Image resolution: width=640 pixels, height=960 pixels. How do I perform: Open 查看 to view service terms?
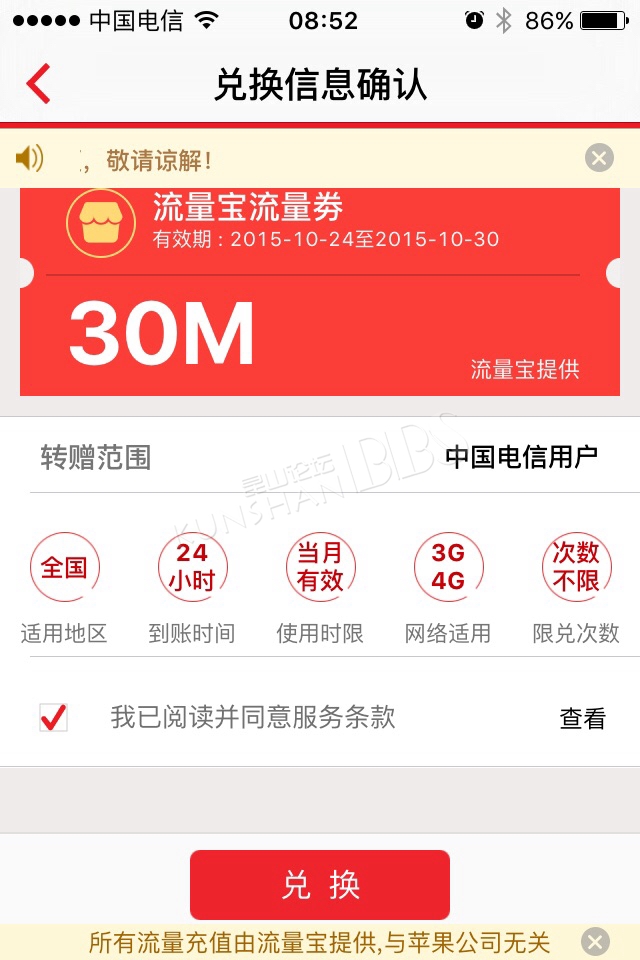click(582, 718)
